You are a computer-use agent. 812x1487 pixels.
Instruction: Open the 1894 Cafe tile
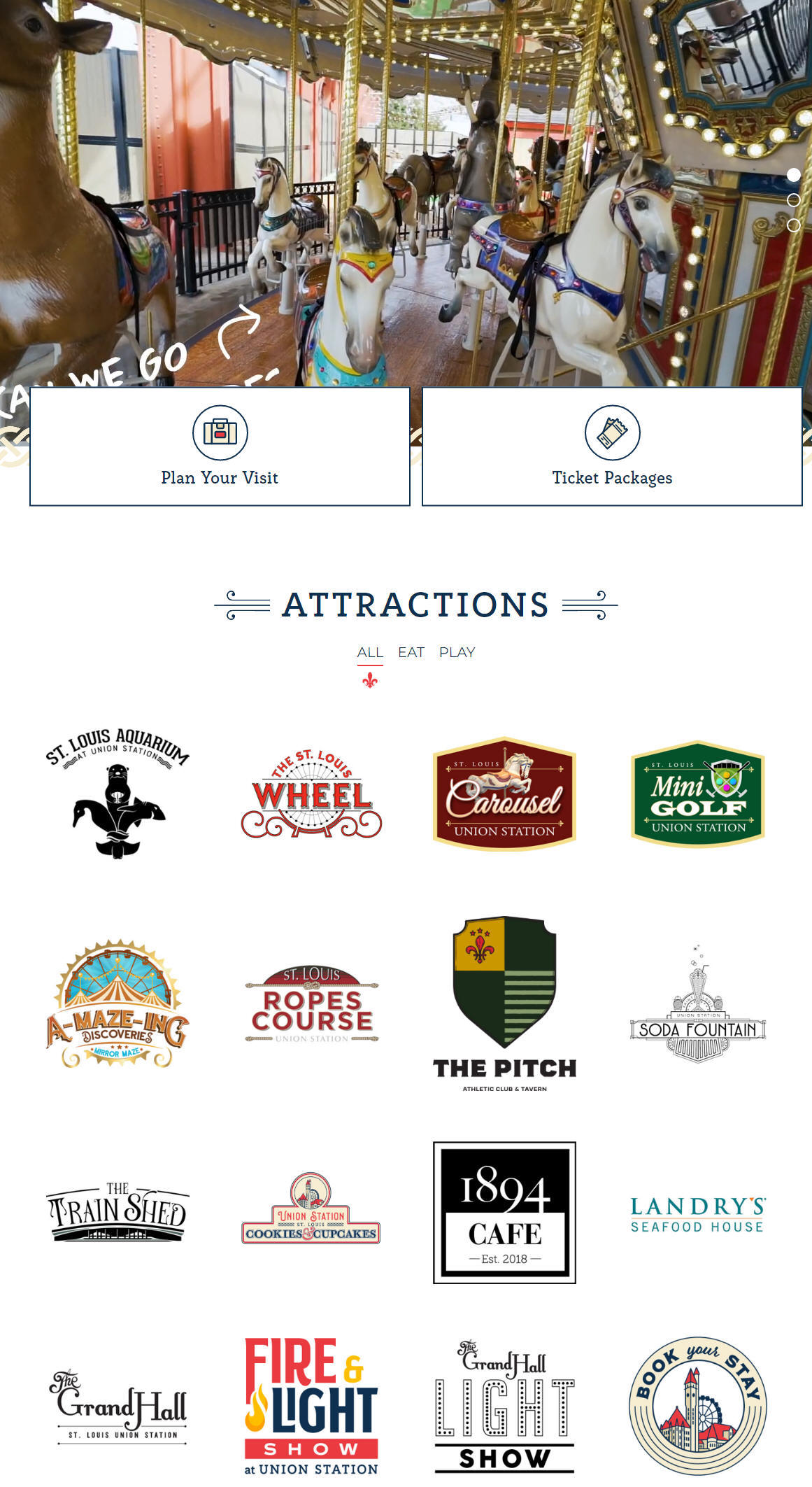pyautogui.click(x=504, y=1213)
